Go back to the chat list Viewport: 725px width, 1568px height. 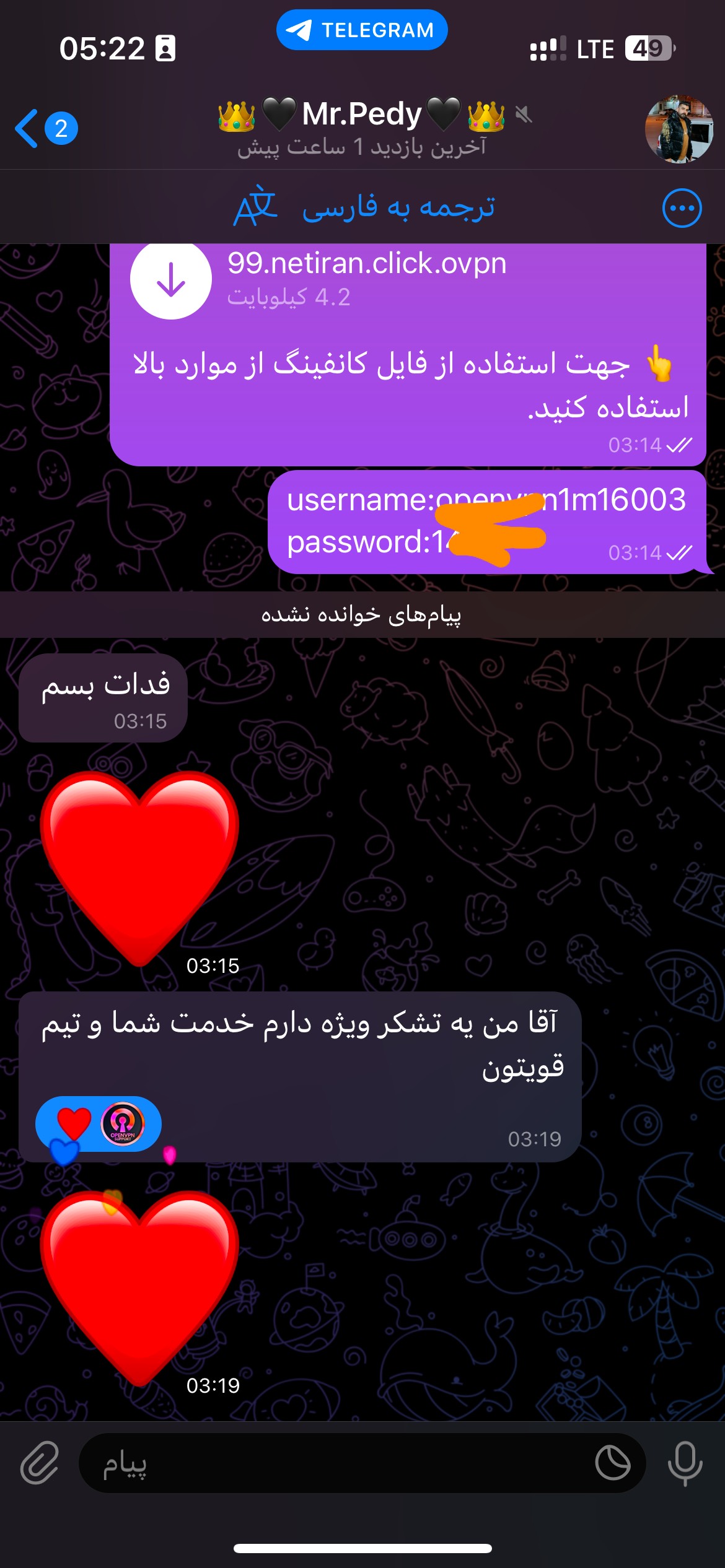coord(43,129)
